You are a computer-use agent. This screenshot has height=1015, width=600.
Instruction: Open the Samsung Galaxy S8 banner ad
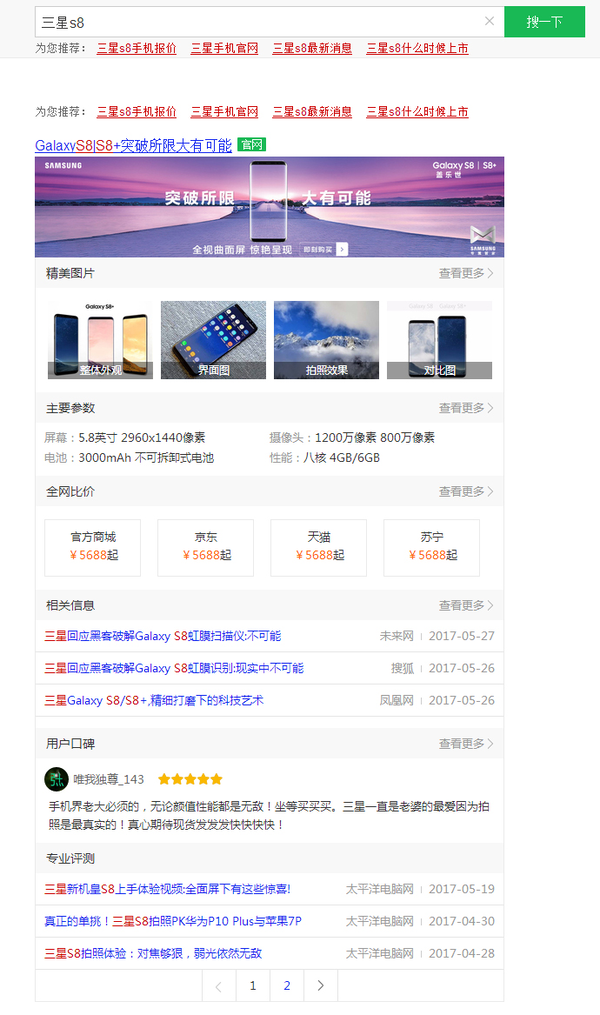pyautogui.click(x=269, y=207)
